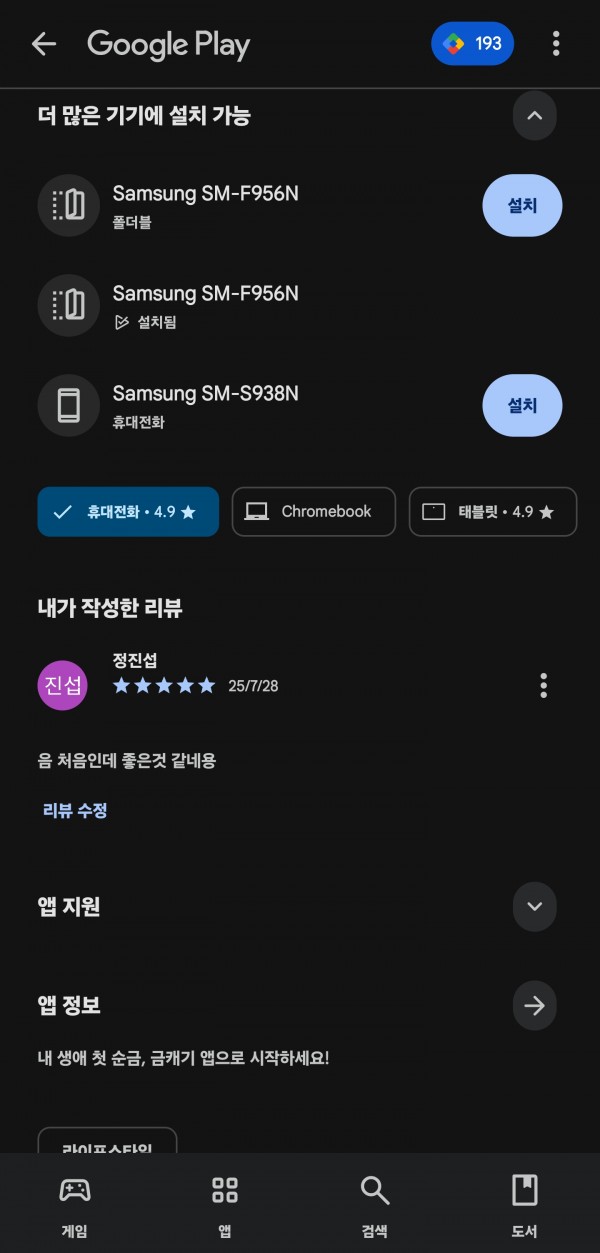Tap 리뷰 수정 to edit the review

pos(75,810)
